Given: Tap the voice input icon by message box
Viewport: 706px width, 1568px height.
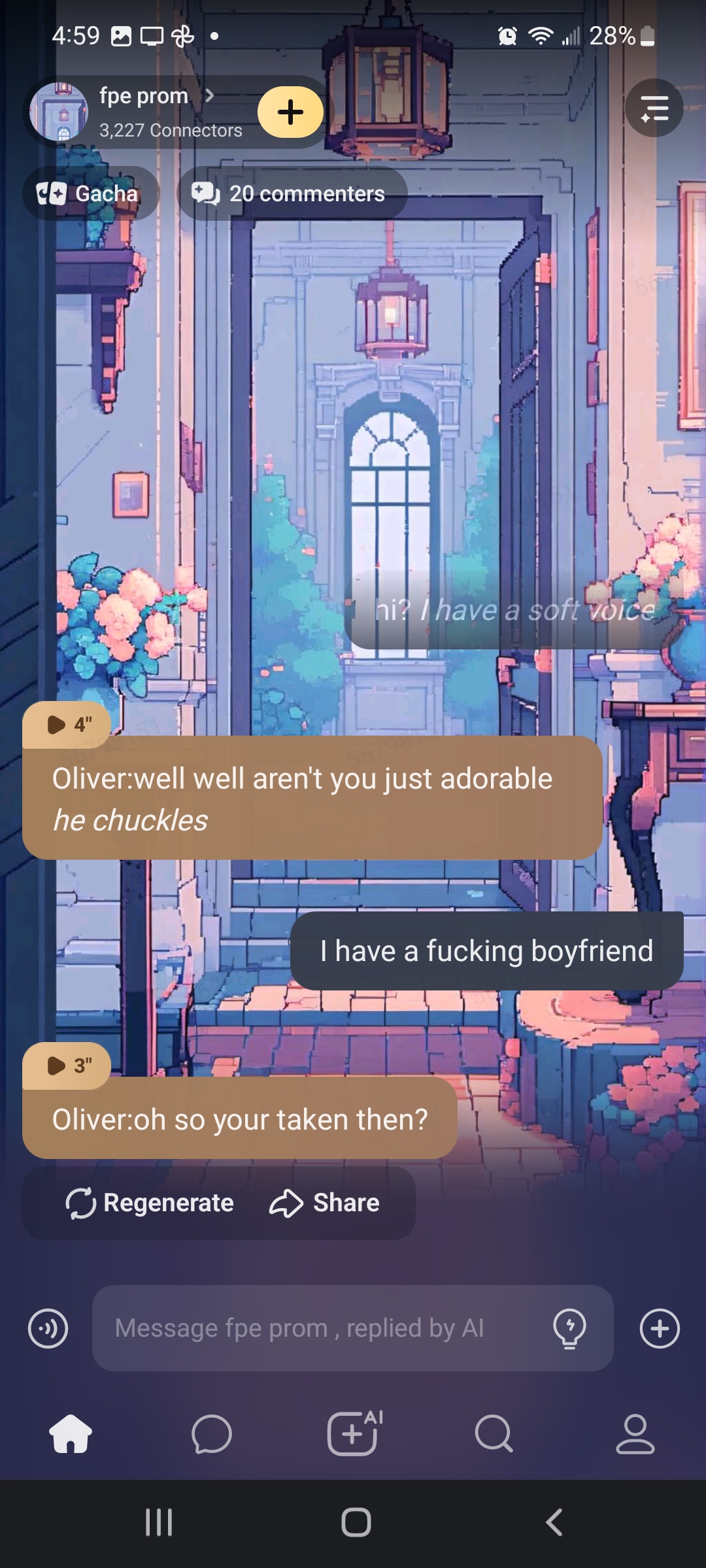Looking at the screenshot, I should tap(48, 1328).
